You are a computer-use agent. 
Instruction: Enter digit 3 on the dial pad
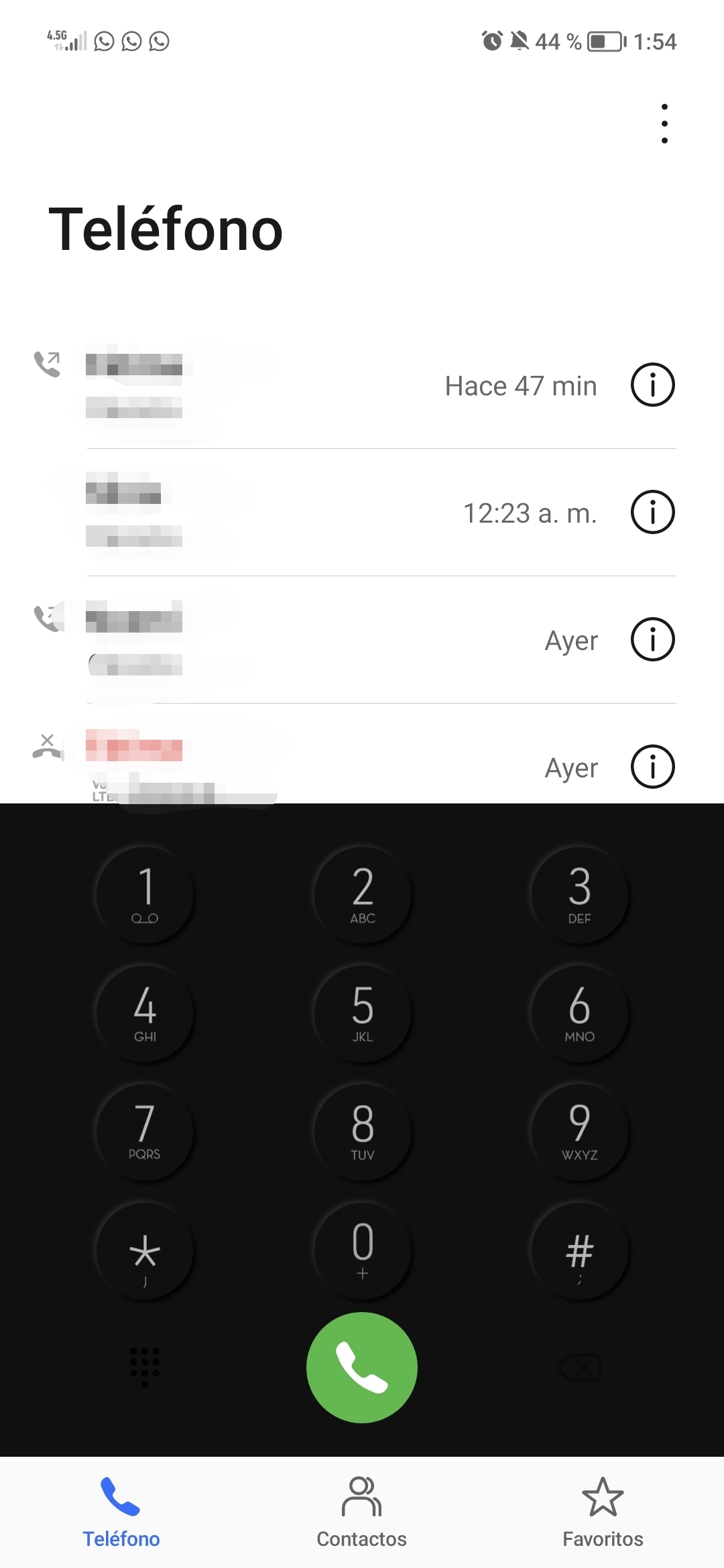579,895
